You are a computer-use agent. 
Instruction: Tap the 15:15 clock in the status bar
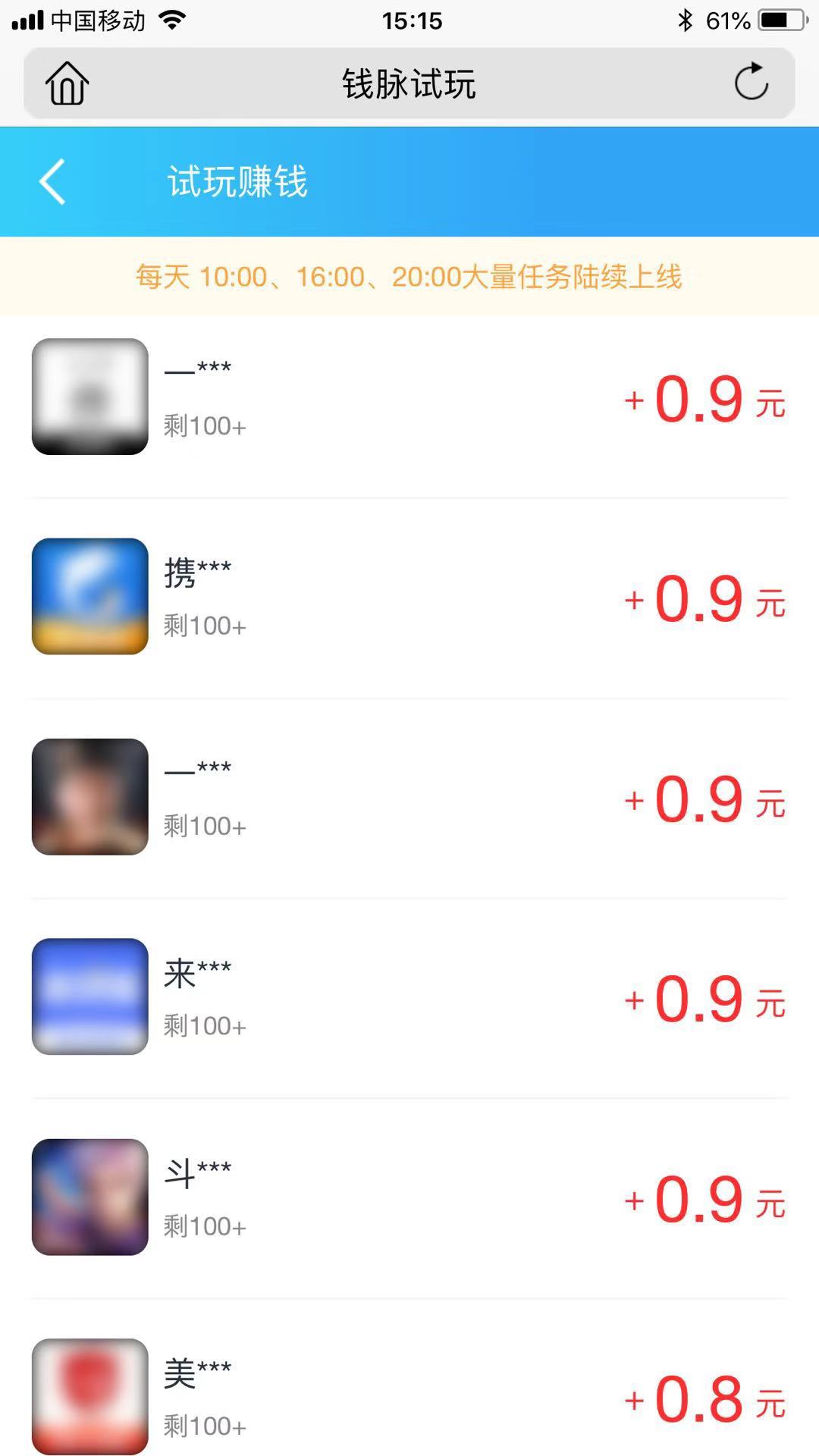tap(409, 20)
